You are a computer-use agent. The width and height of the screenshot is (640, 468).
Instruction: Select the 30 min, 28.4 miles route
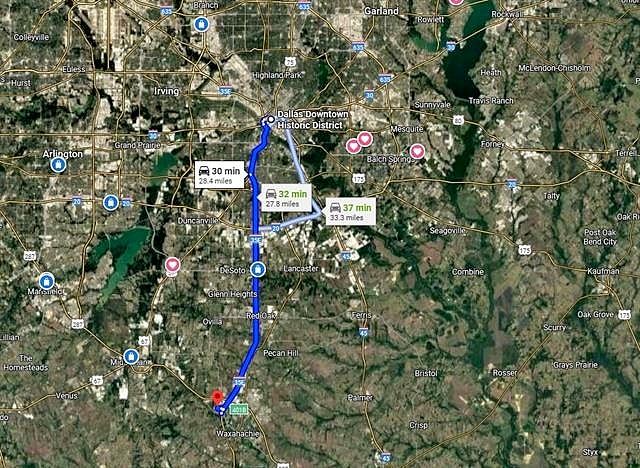[x=219, y=174]
